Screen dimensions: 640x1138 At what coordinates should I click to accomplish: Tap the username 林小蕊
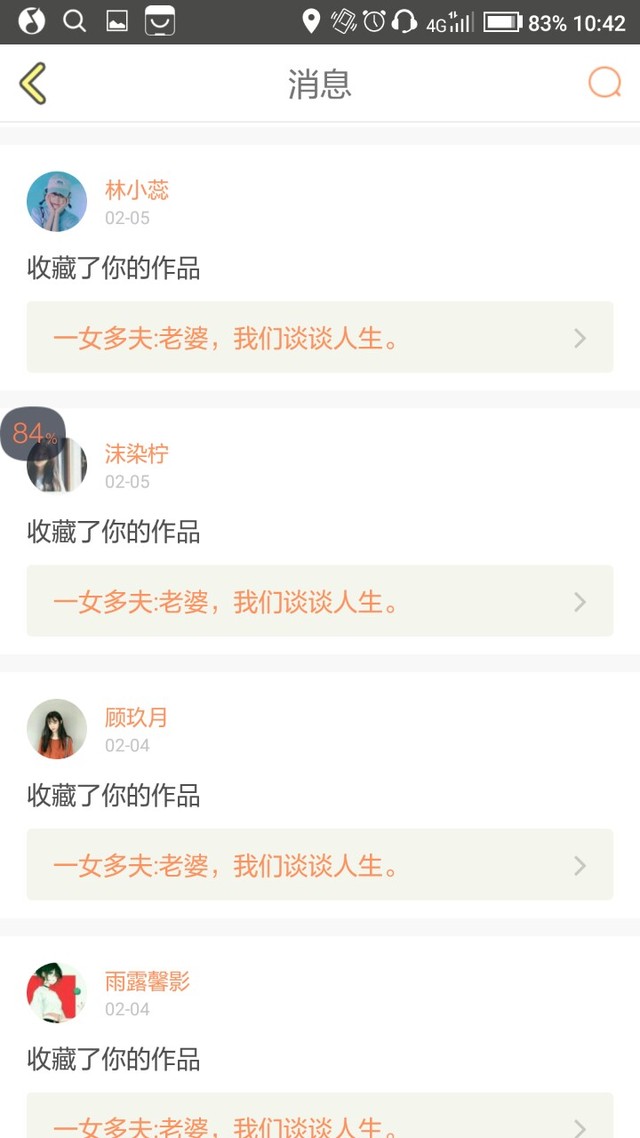point(137,190)
